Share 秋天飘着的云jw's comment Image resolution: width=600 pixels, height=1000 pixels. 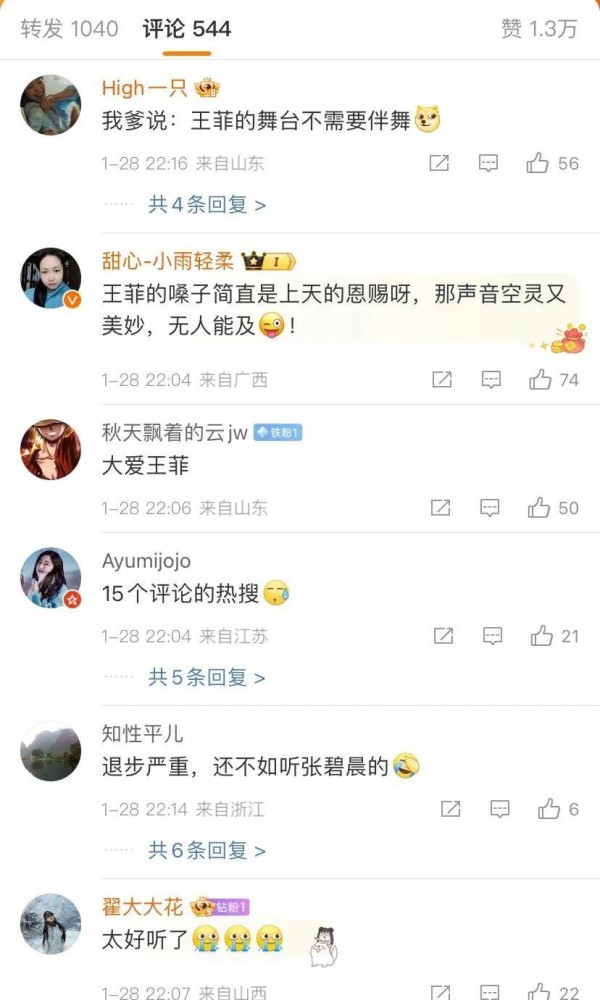tap(440, 508)
